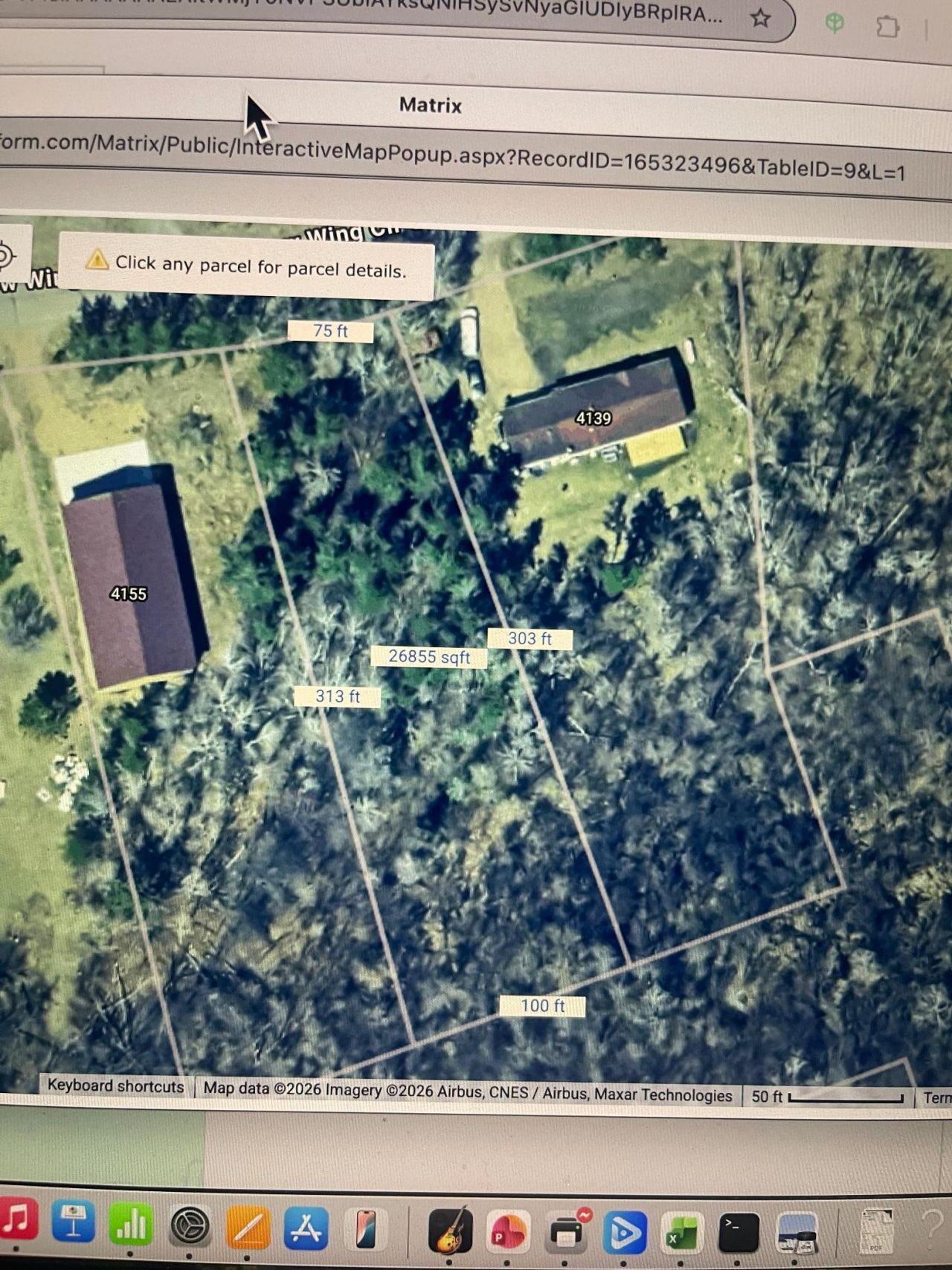Screen dimensions: 952x1270
Task: Open Excel from the dock
Action: 682,1234
